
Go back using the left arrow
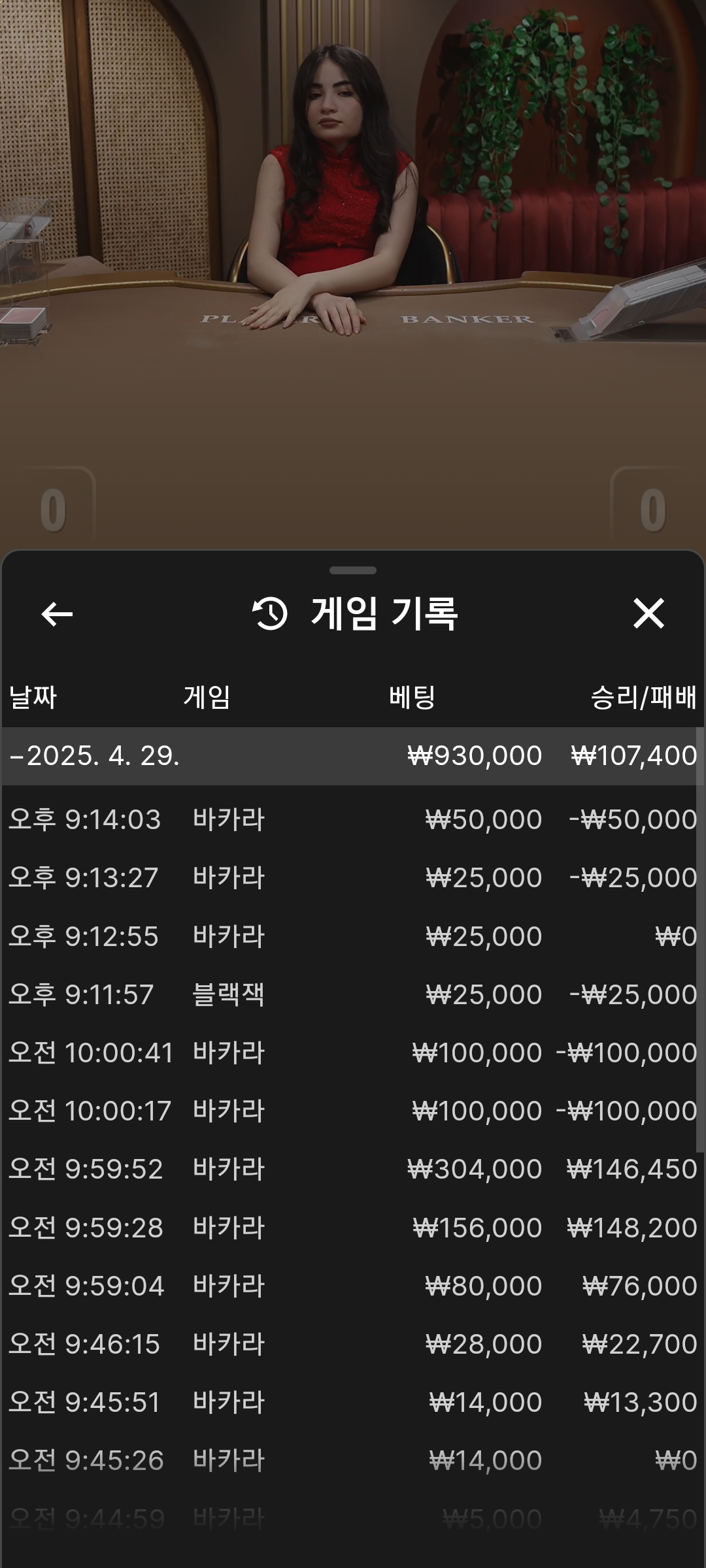[57, 614]
